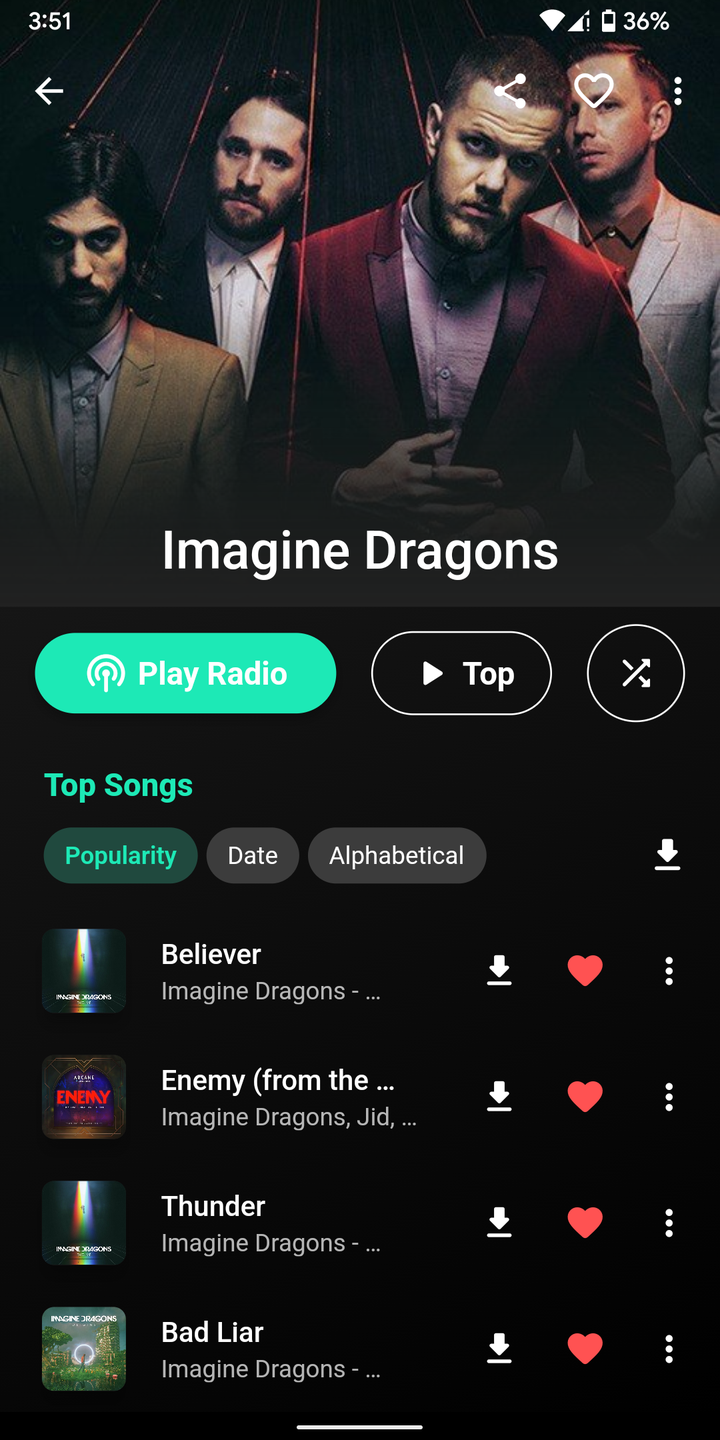This screenshot has height=1440, width=720.
Task: Play the song Believer
Action: tap(270, 971)
